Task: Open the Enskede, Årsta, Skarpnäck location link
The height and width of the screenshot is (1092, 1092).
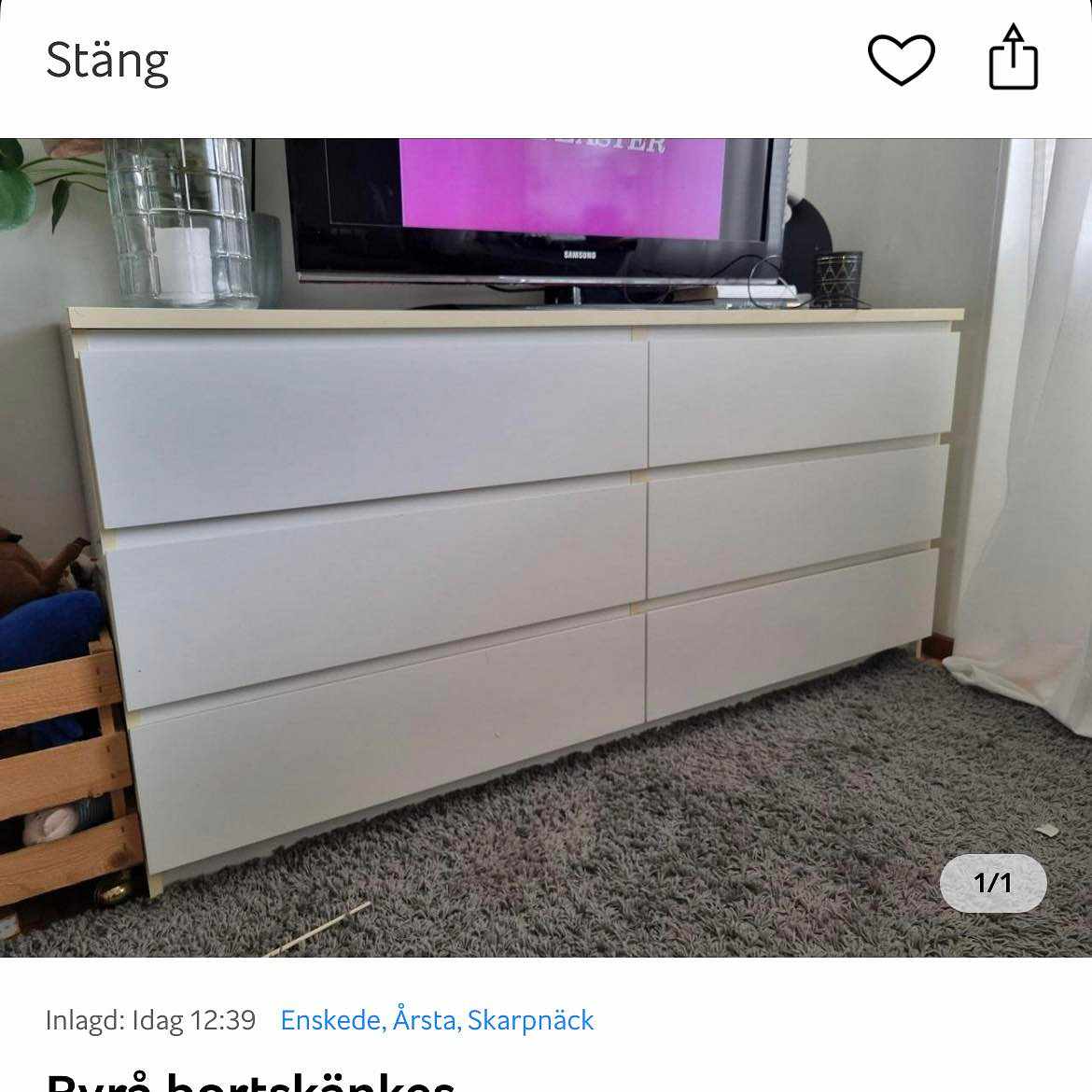Action: point(437,1020)
